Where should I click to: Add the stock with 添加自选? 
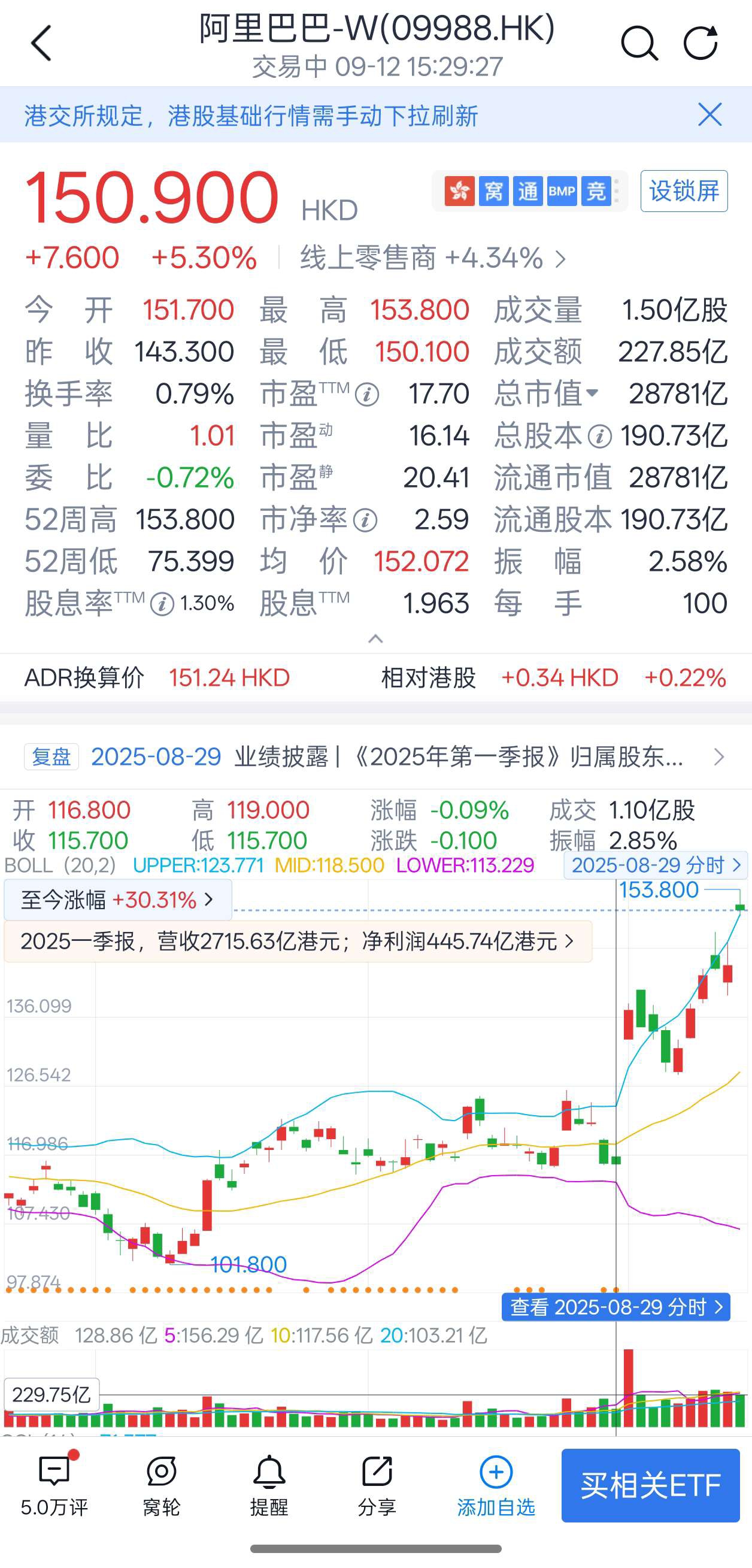pos(496,1485)
